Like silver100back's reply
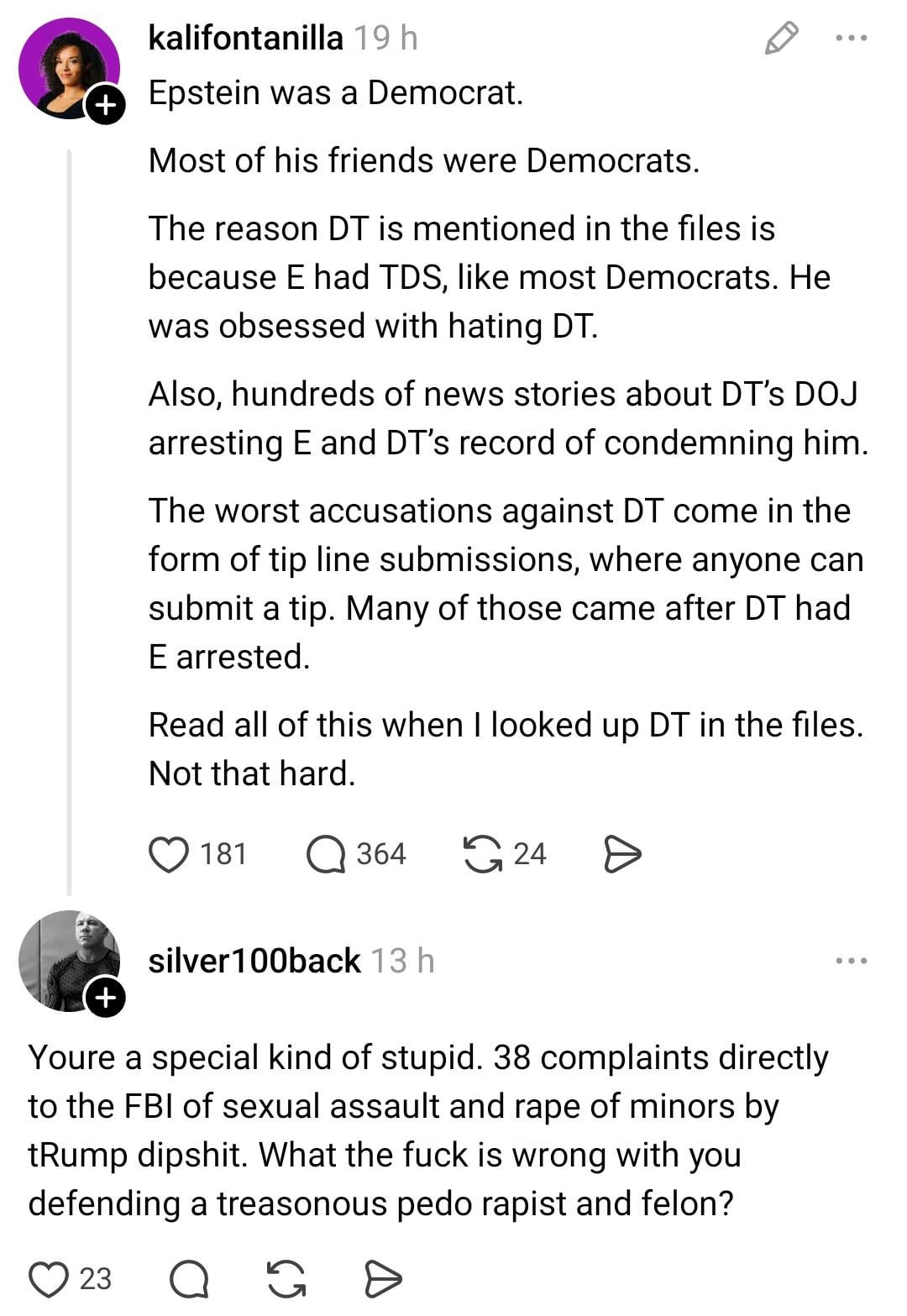907x1316 pixels. coord(49,1280)
